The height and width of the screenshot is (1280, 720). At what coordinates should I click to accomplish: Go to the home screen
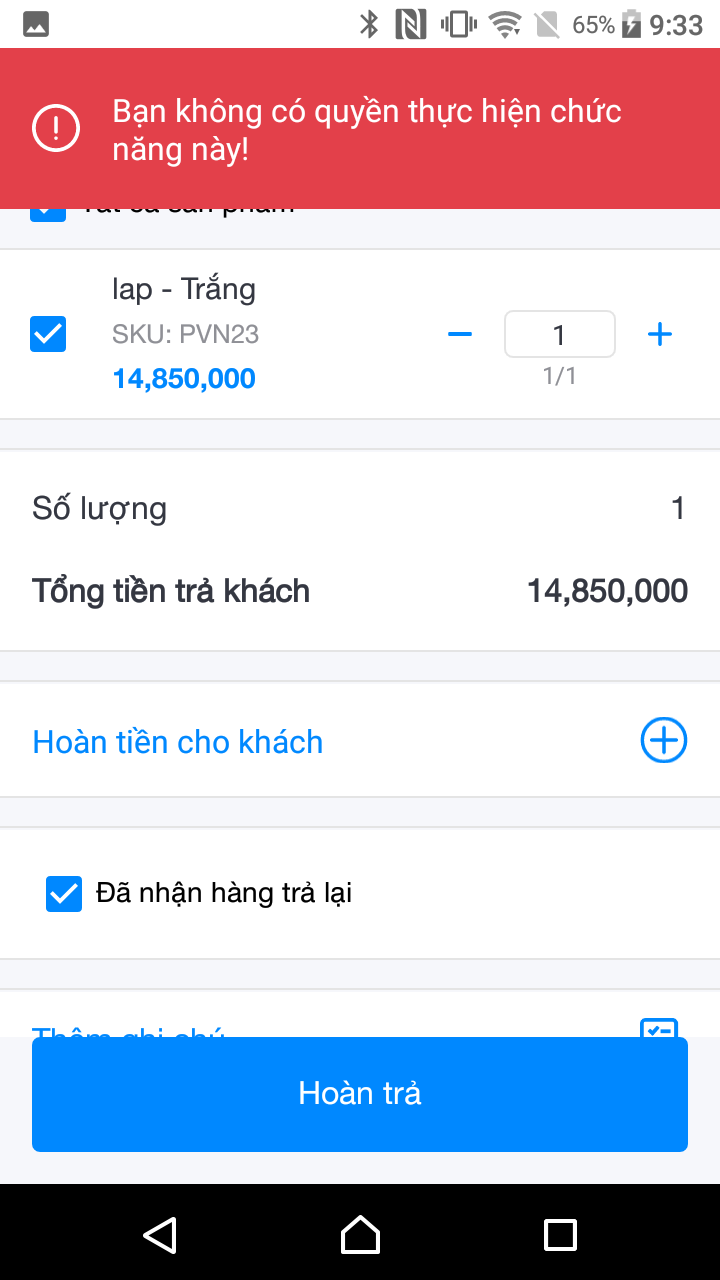(360, 1234)
